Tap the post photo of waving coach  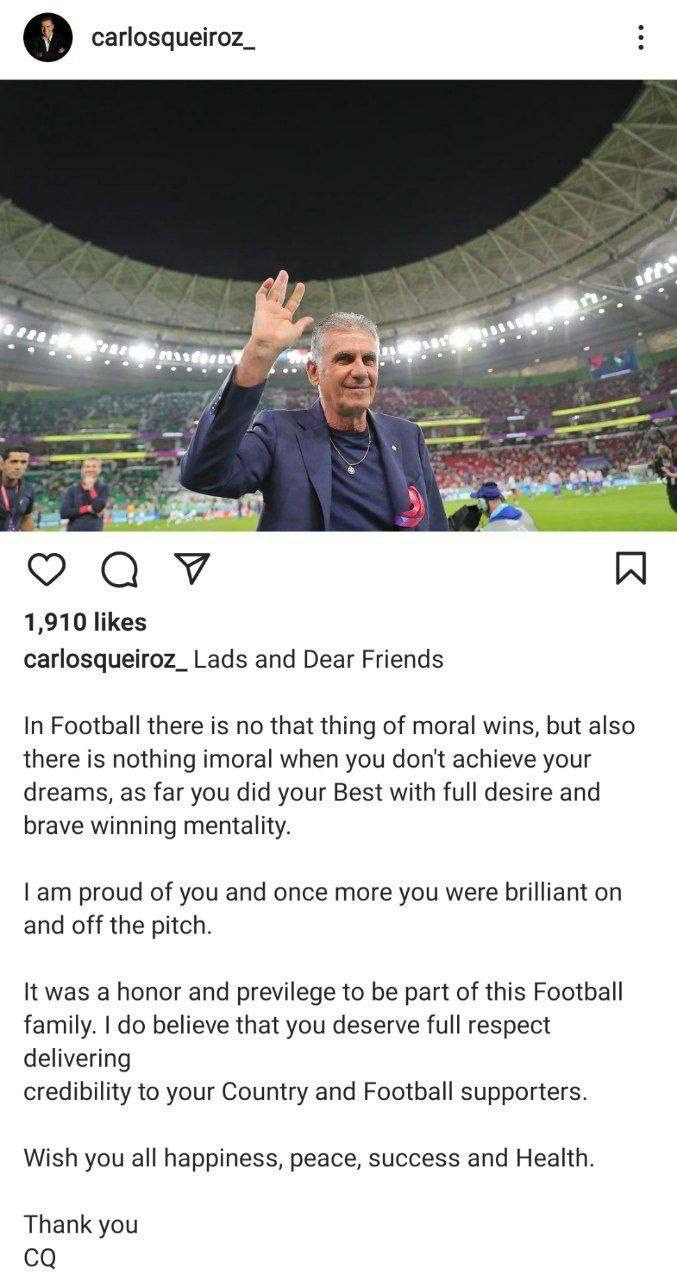pos(338,305)
